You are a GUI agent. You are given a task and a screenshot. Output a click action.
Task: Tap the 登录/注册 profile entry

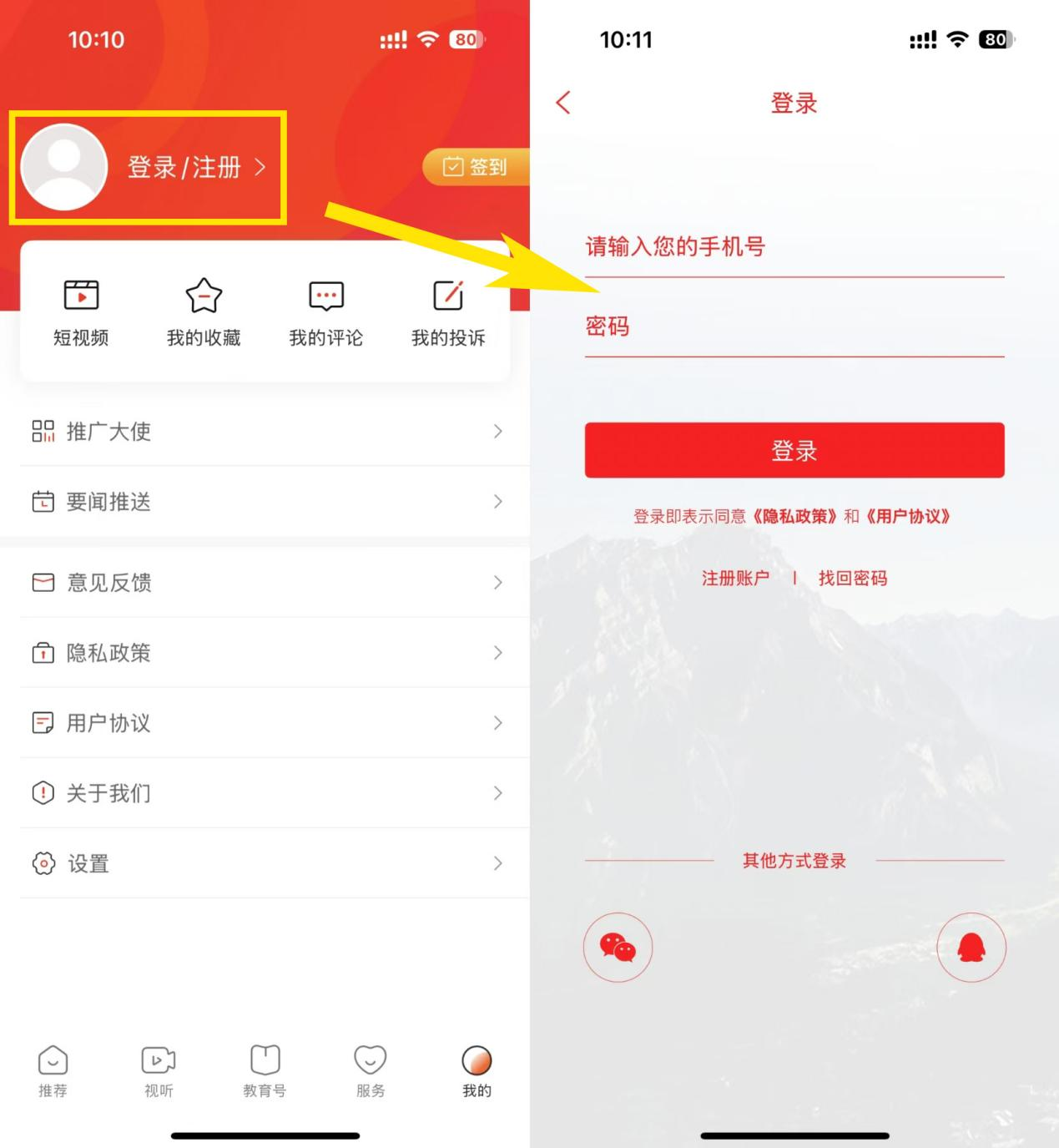click(x=184, y=168)
